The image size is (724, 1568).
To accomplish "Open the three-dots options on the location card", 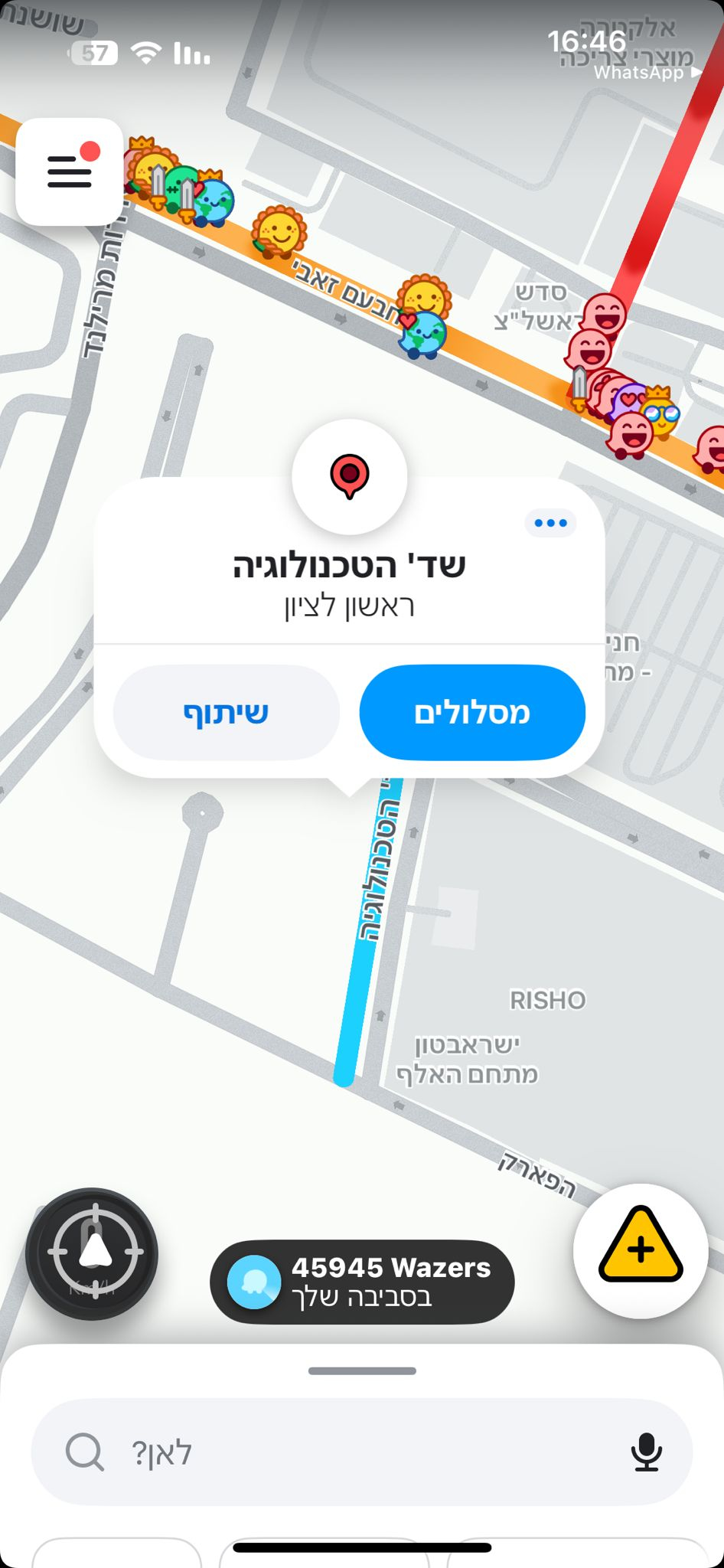I will 551,523.
